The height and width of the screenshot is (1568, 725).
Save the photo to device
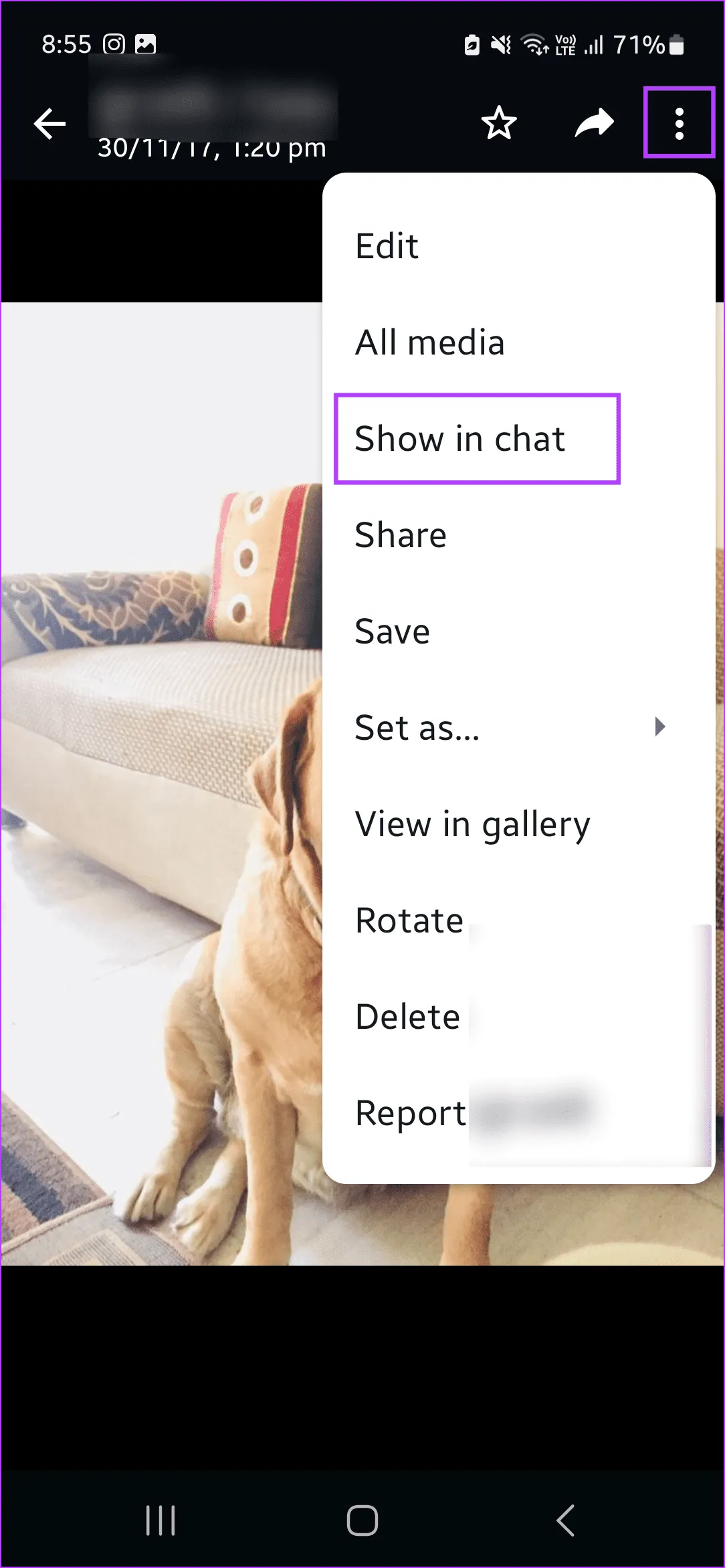click(x=393, y=631)
